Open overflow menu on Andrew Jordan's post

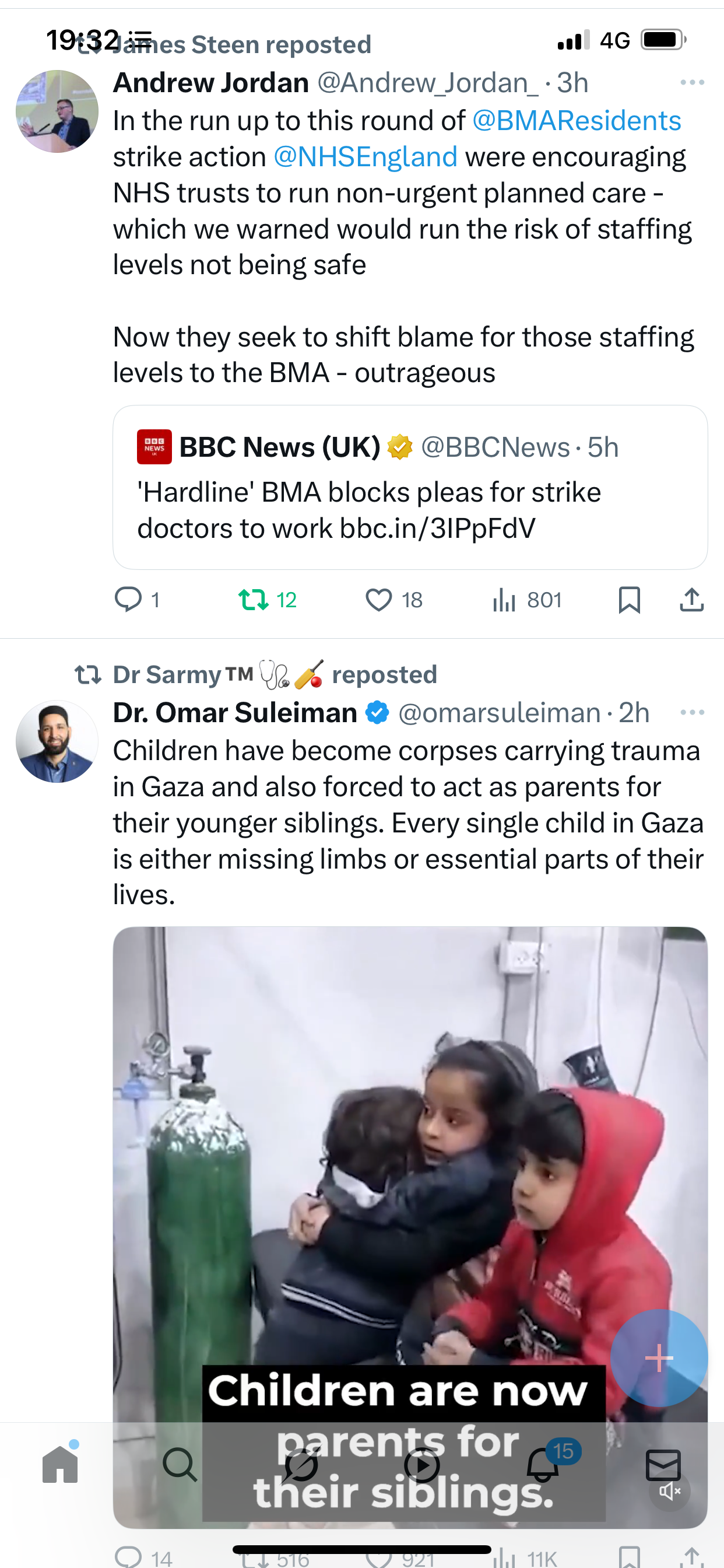[x=693, y=82]
